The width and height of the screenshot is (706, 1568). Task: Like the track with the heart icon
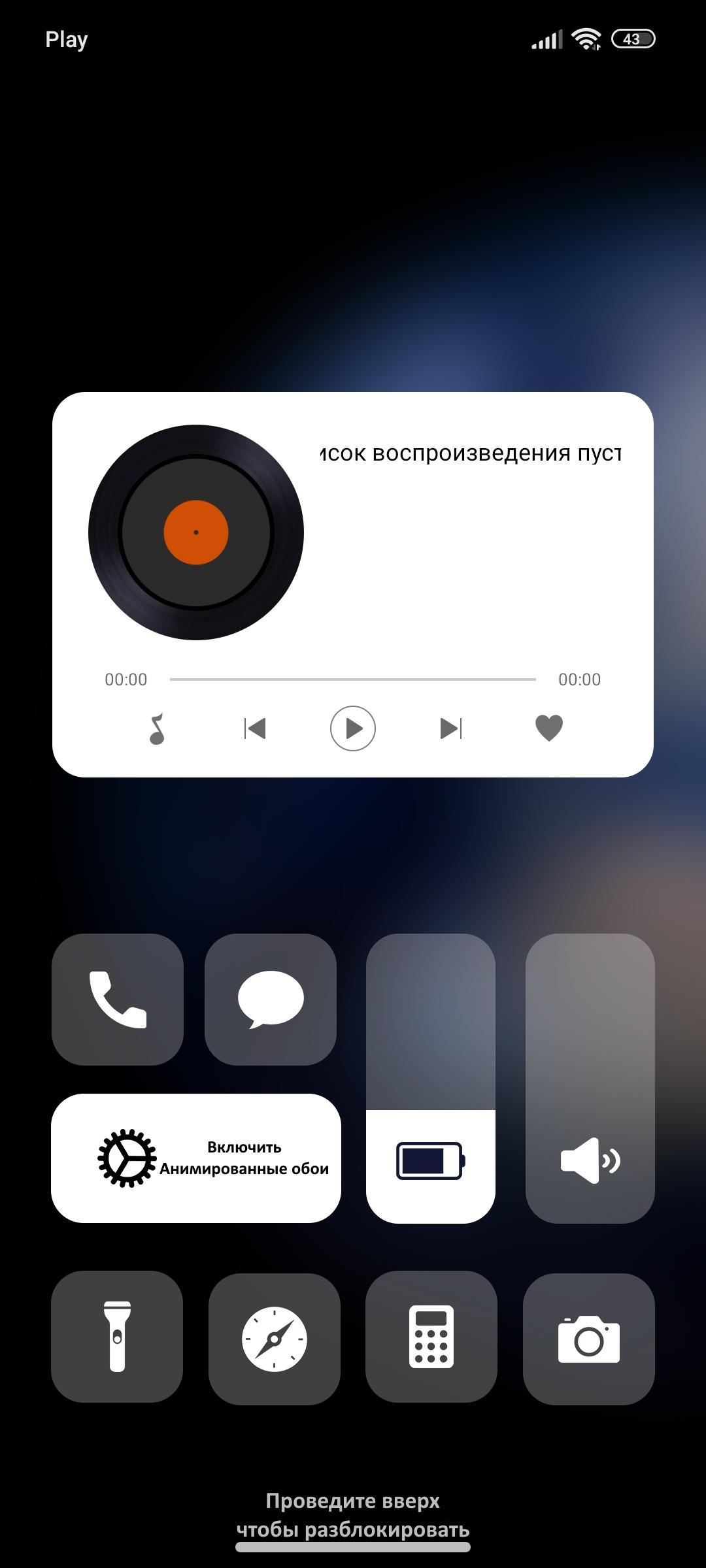point(549,728)
